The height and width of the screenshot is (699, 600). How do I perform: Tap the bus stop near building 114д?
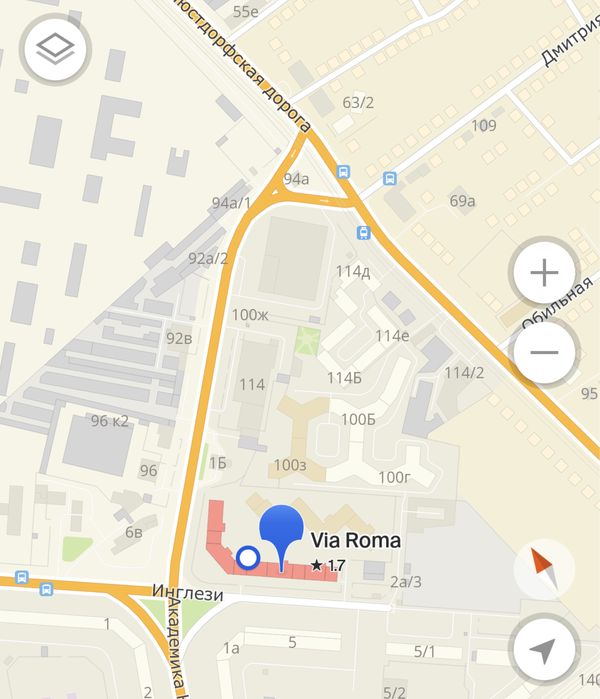click(x=363, y=234)
